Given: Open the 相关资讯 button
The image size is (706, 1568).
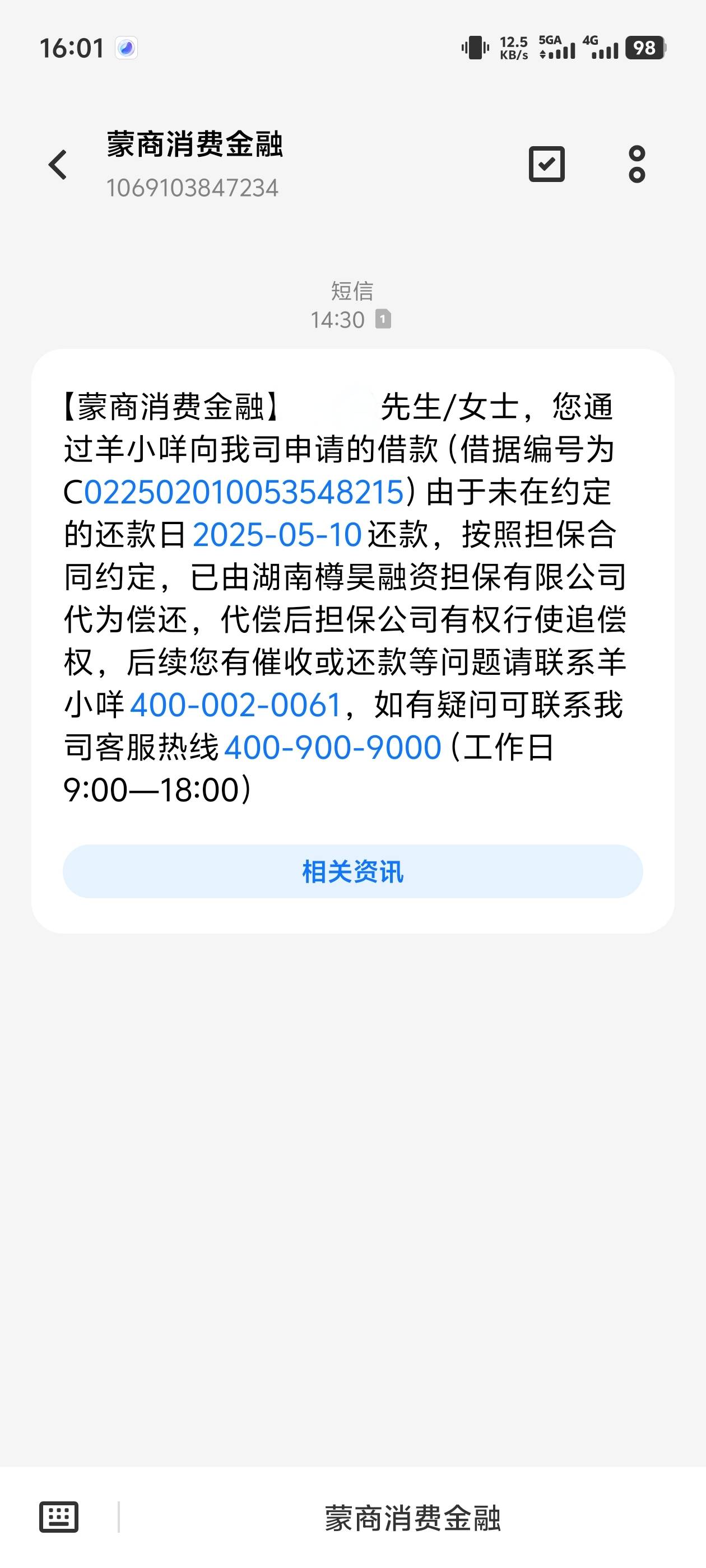Looking at the screenshot, I should pos(352,871).
